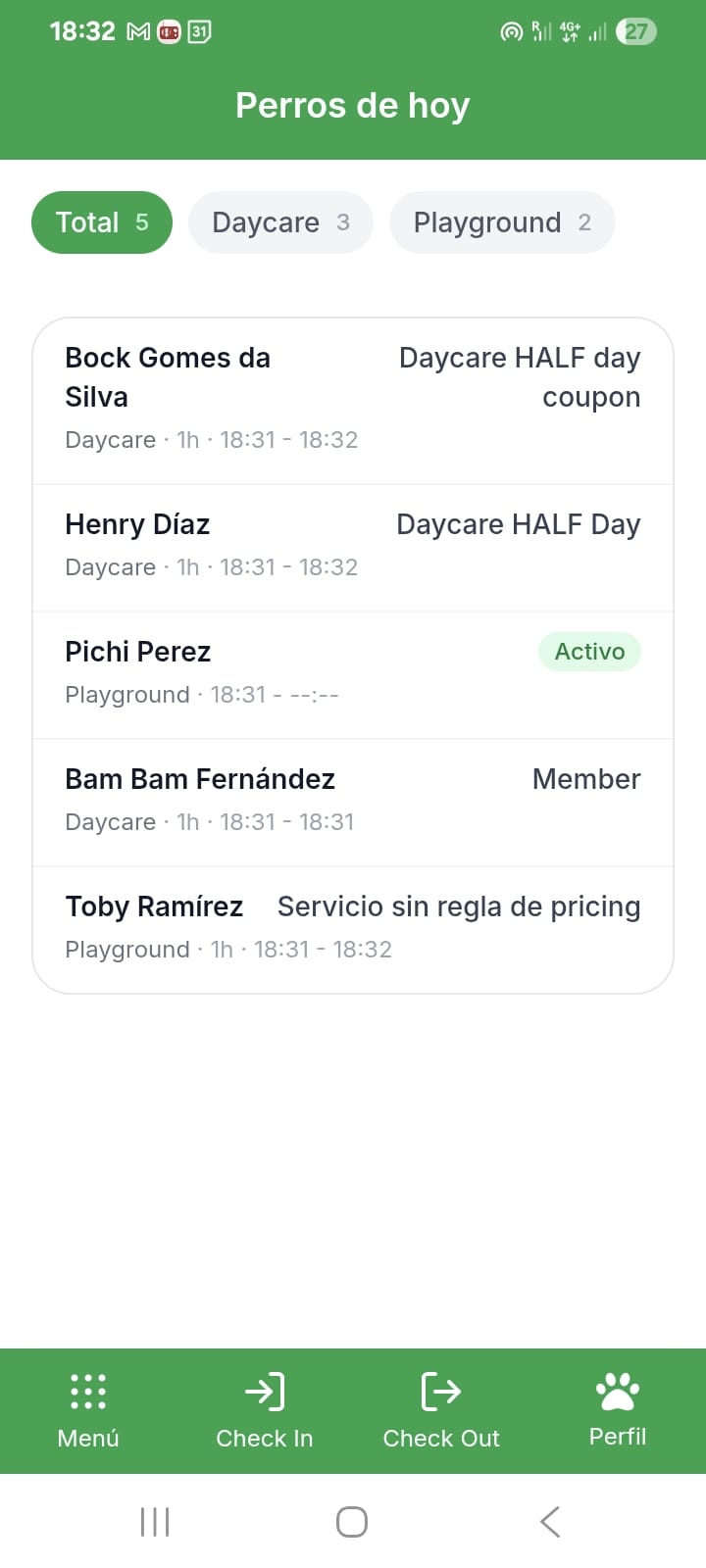Open the Menú tab
The image size is (706, 1568).
88,1410
